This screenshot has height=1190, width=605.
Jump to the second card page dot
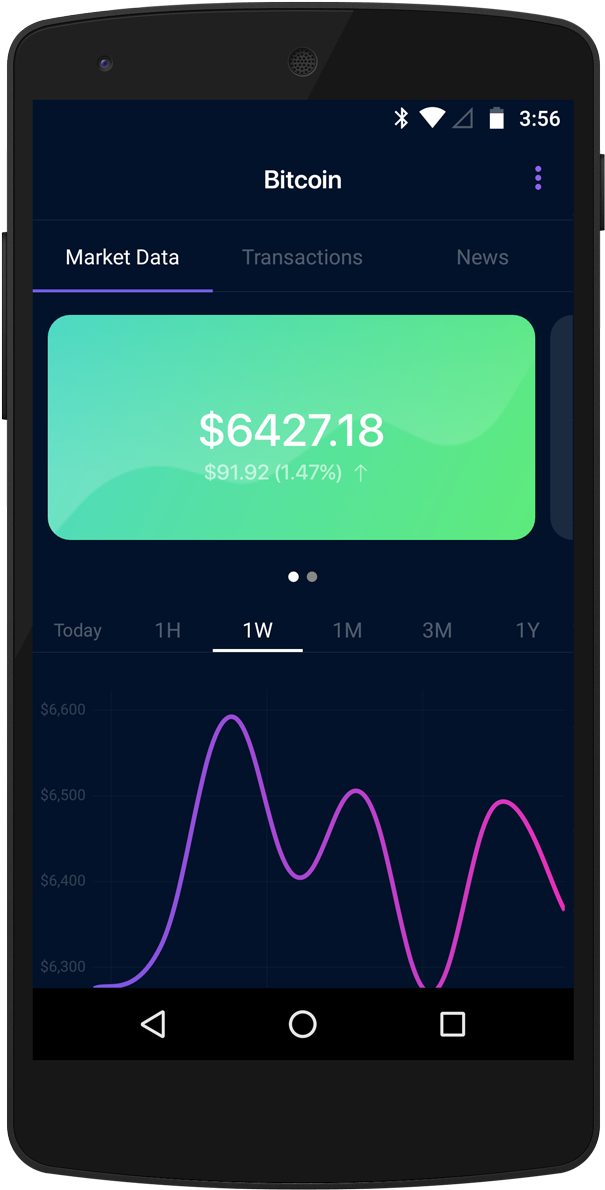312,577
